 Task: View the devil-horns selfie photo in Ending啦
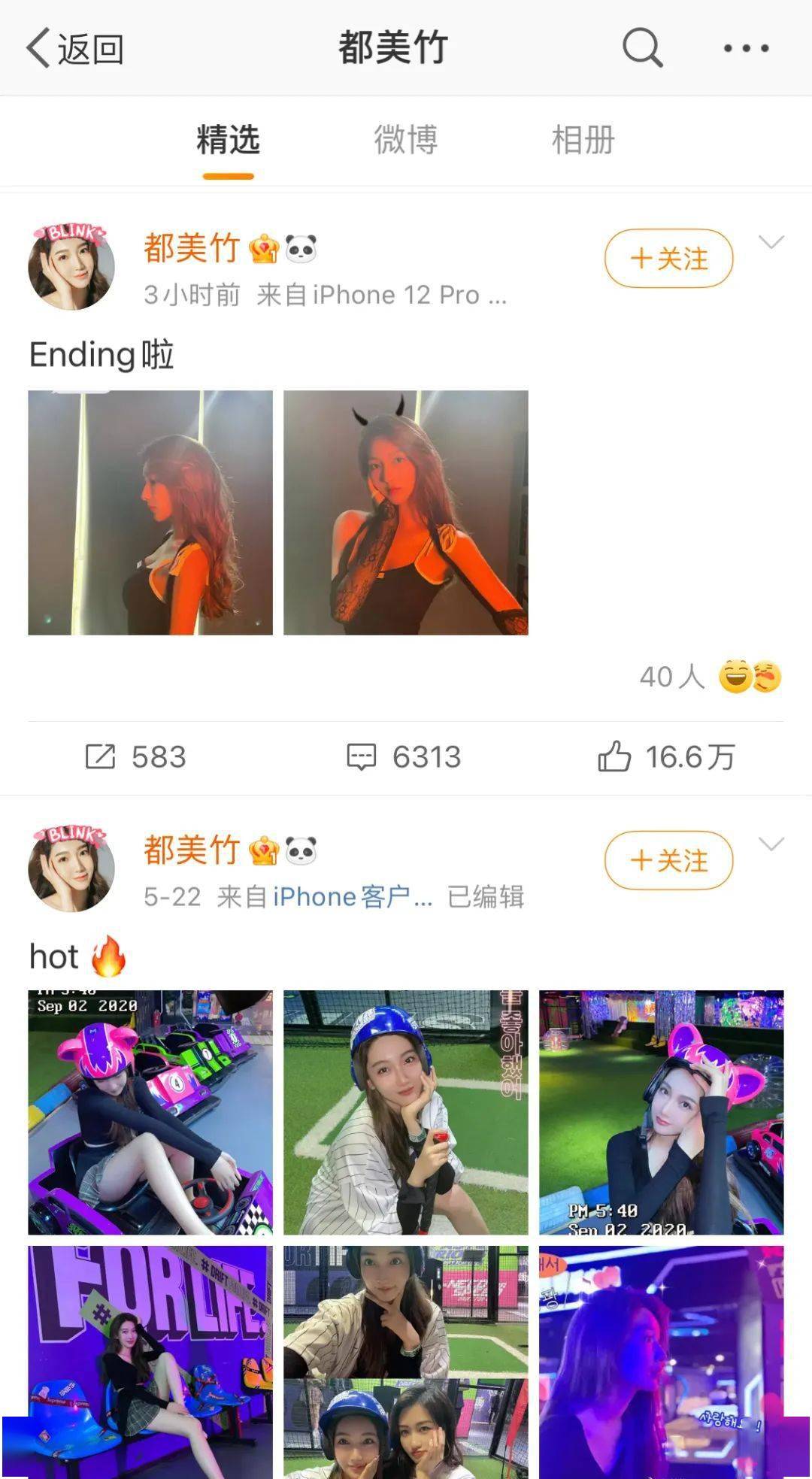coord(404,510)
